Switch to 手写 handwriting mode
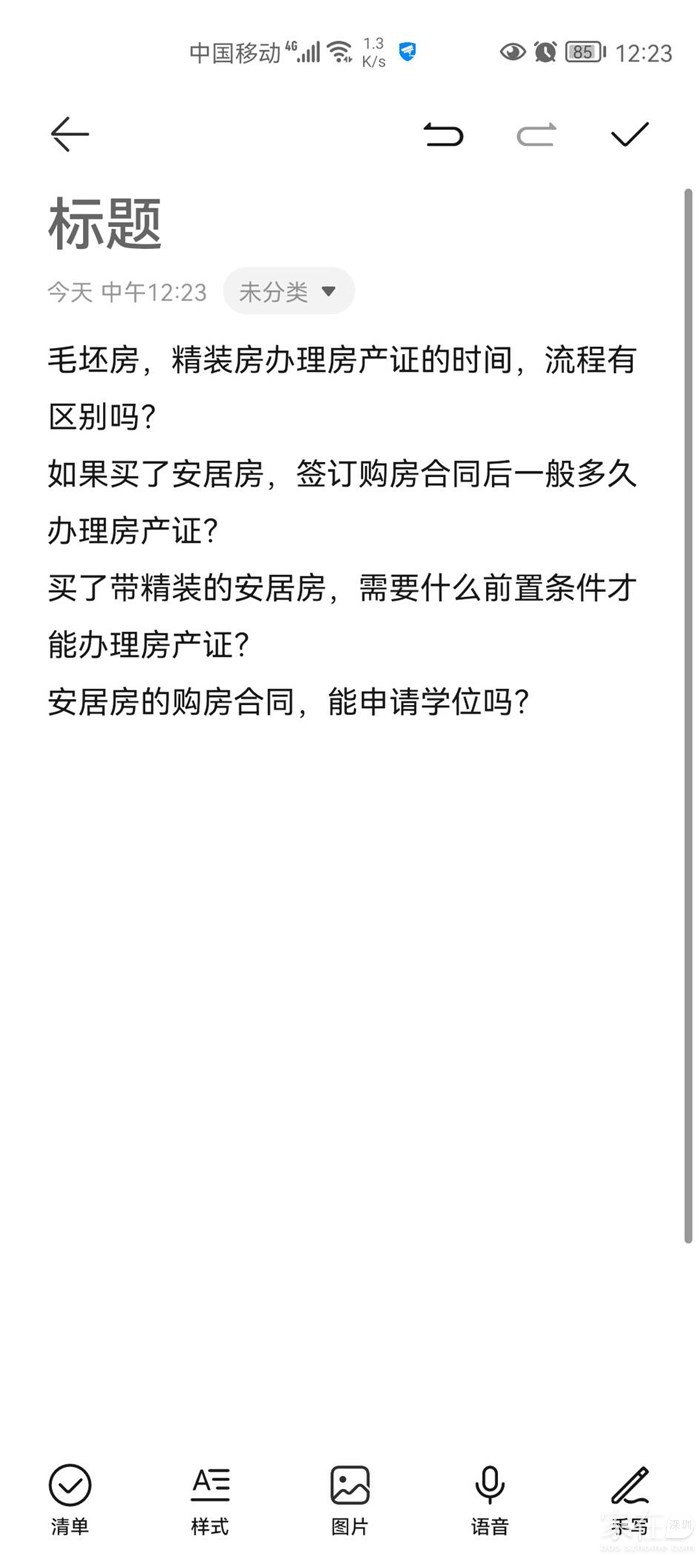Viewport: 700px width, 1555px height. [x=630, y=1498]
